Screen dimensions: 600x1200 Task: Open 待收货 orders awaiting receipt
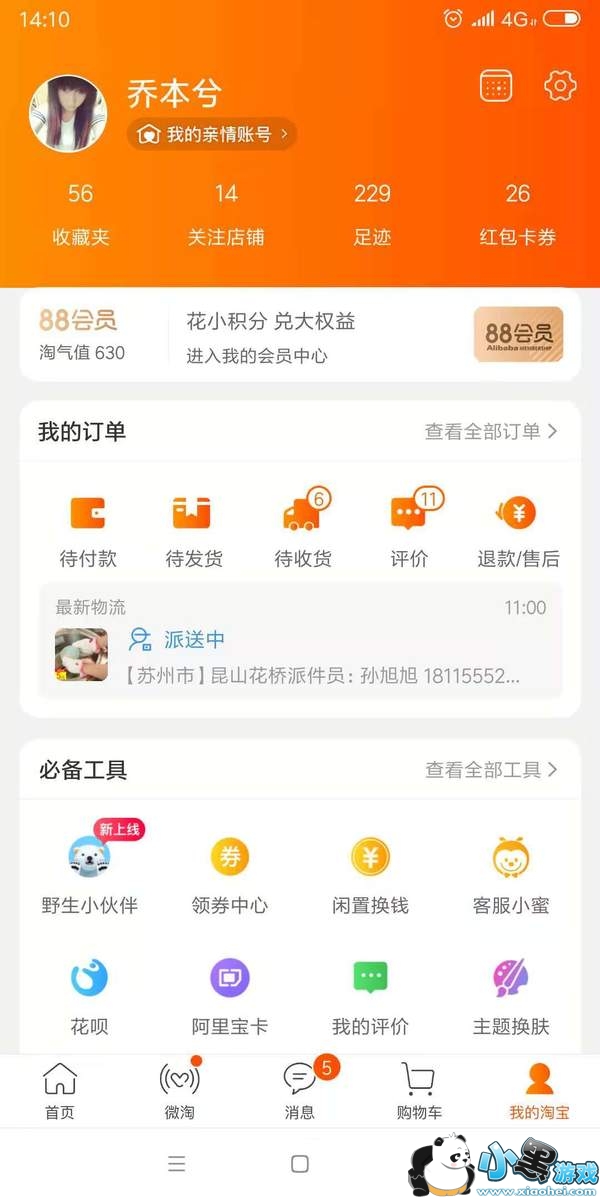(303, 530)
